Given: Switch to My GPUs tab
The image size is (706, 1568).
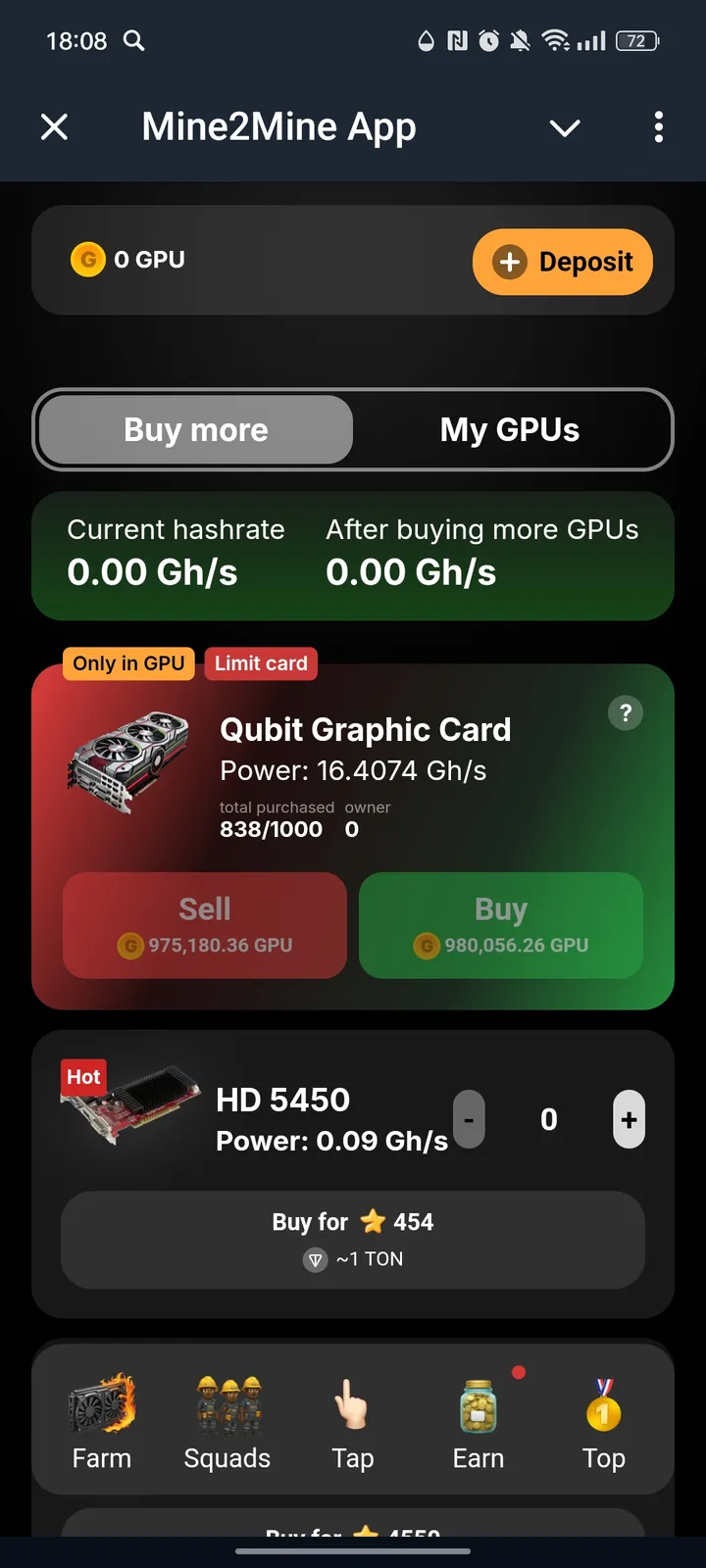Looking at the screenshot, I should click(509, 429).
